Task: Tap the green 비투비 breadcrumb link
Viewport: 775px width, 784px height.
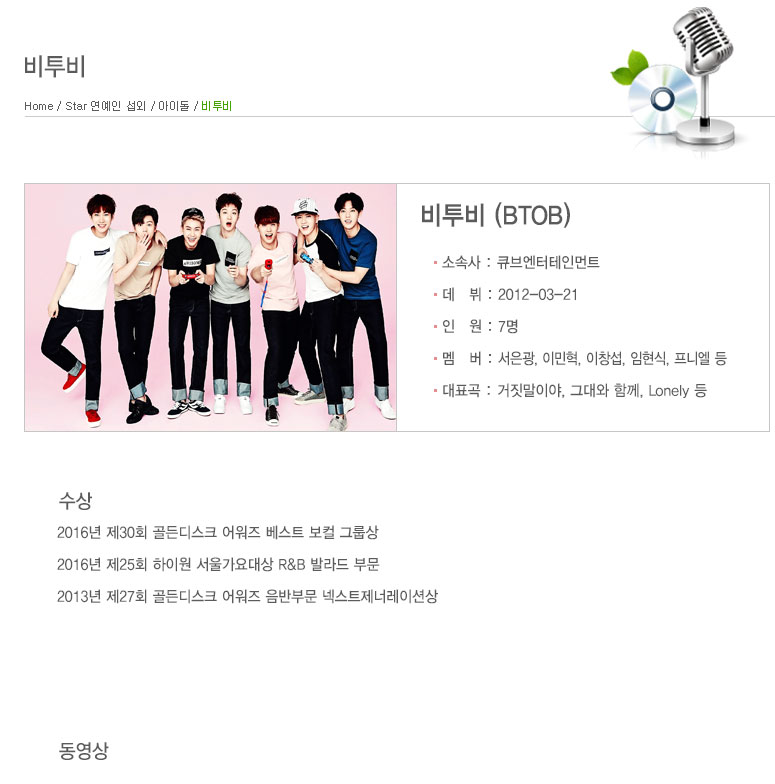Action: point(216,106)
